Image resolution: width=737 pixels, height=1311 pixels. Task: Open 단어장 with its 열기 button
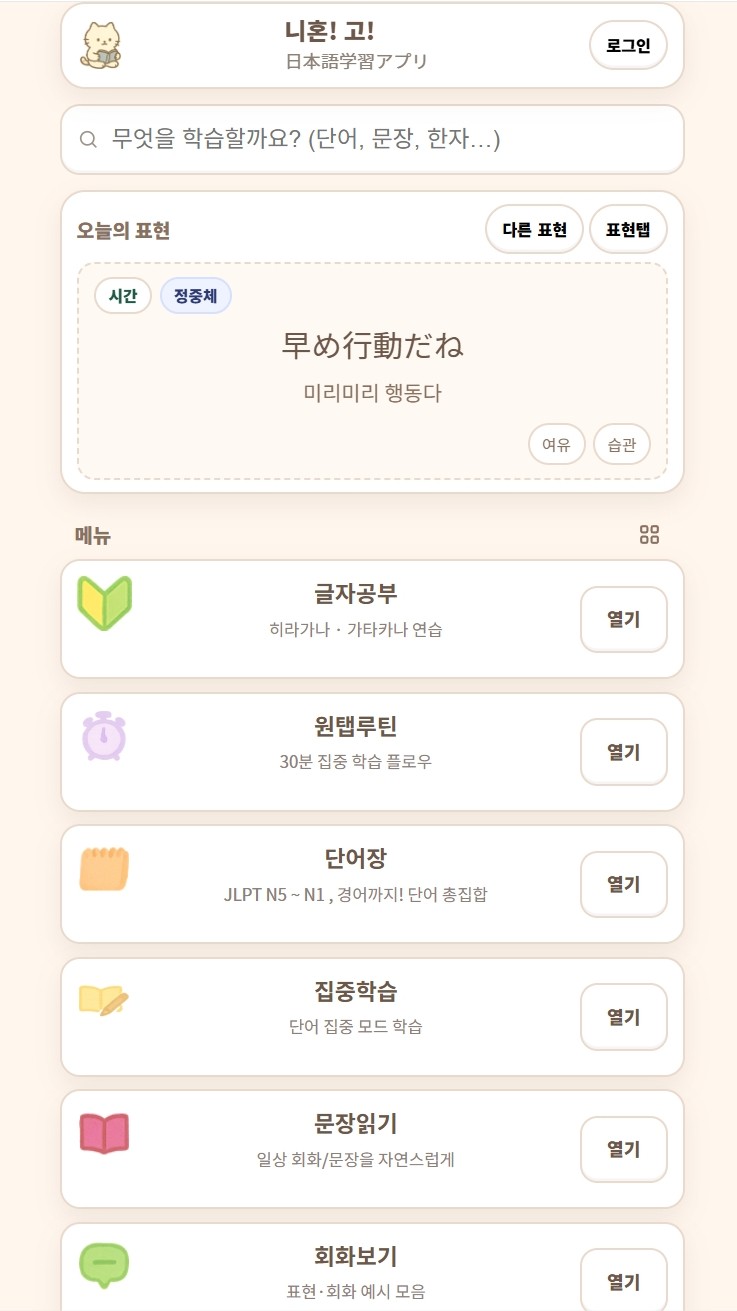click(x=623, y=884)
